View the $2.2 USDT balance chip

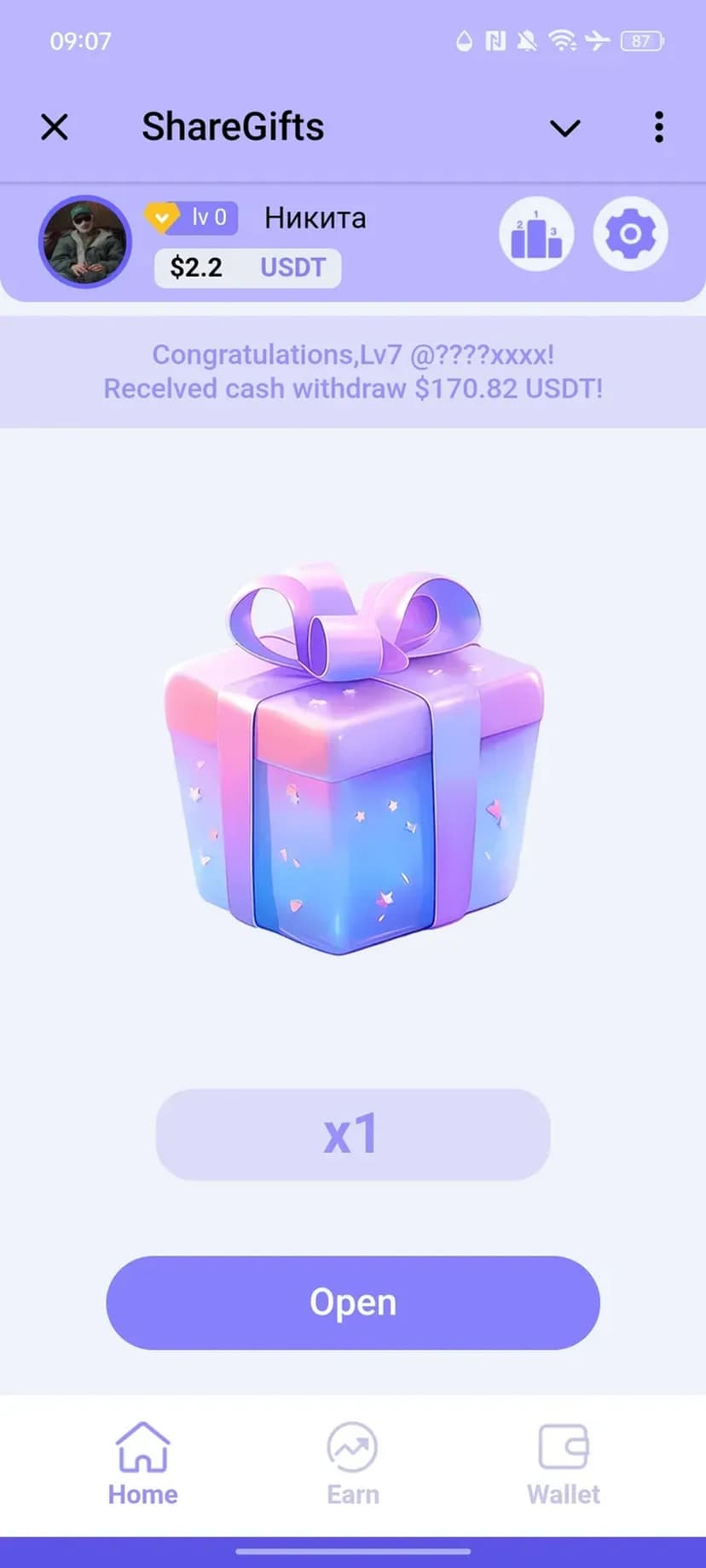pyautogui.click(x=247, y=268)
